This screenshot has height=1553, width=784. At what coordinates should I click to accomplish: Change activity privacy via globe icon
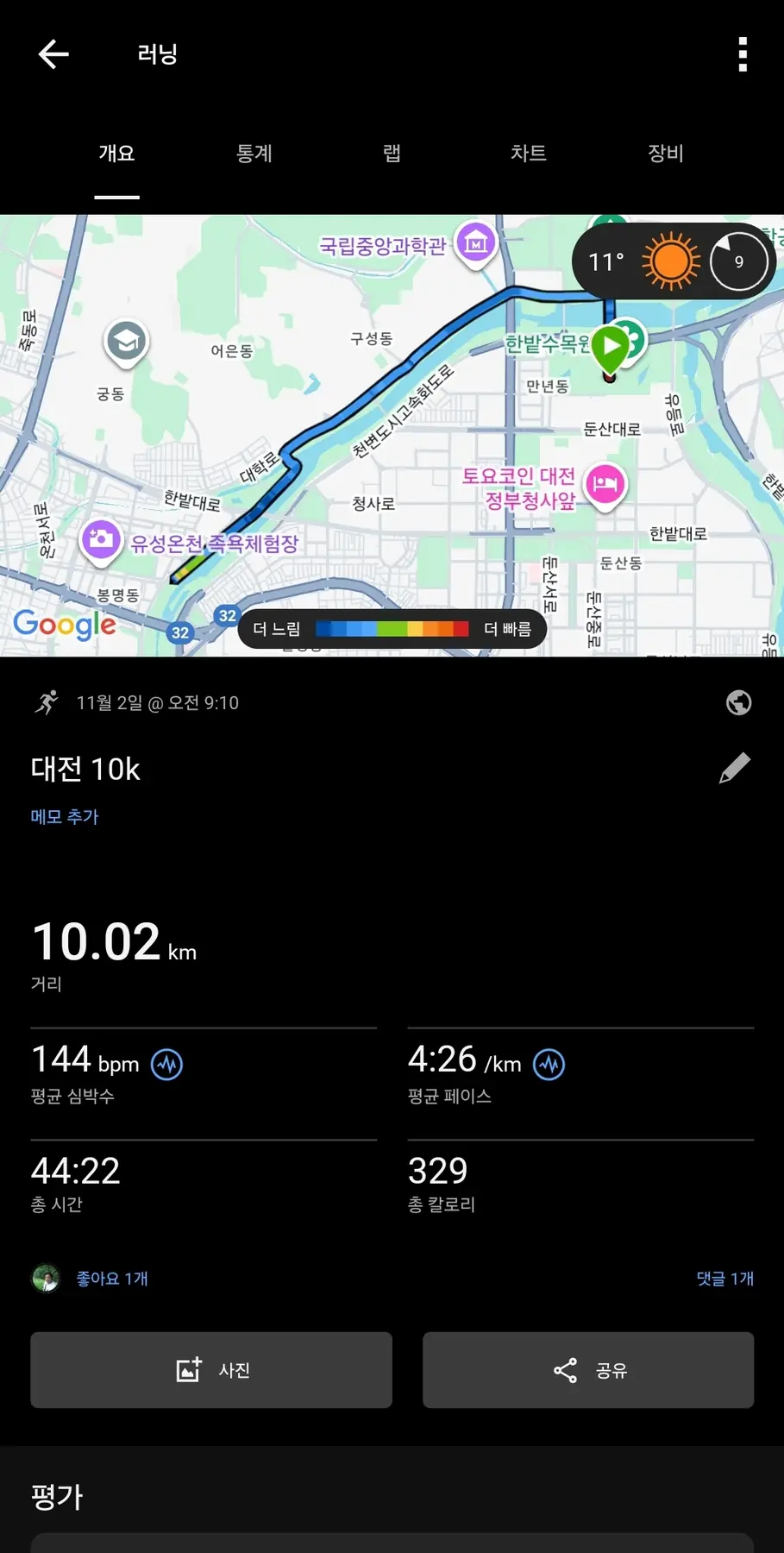click(738, 703)
